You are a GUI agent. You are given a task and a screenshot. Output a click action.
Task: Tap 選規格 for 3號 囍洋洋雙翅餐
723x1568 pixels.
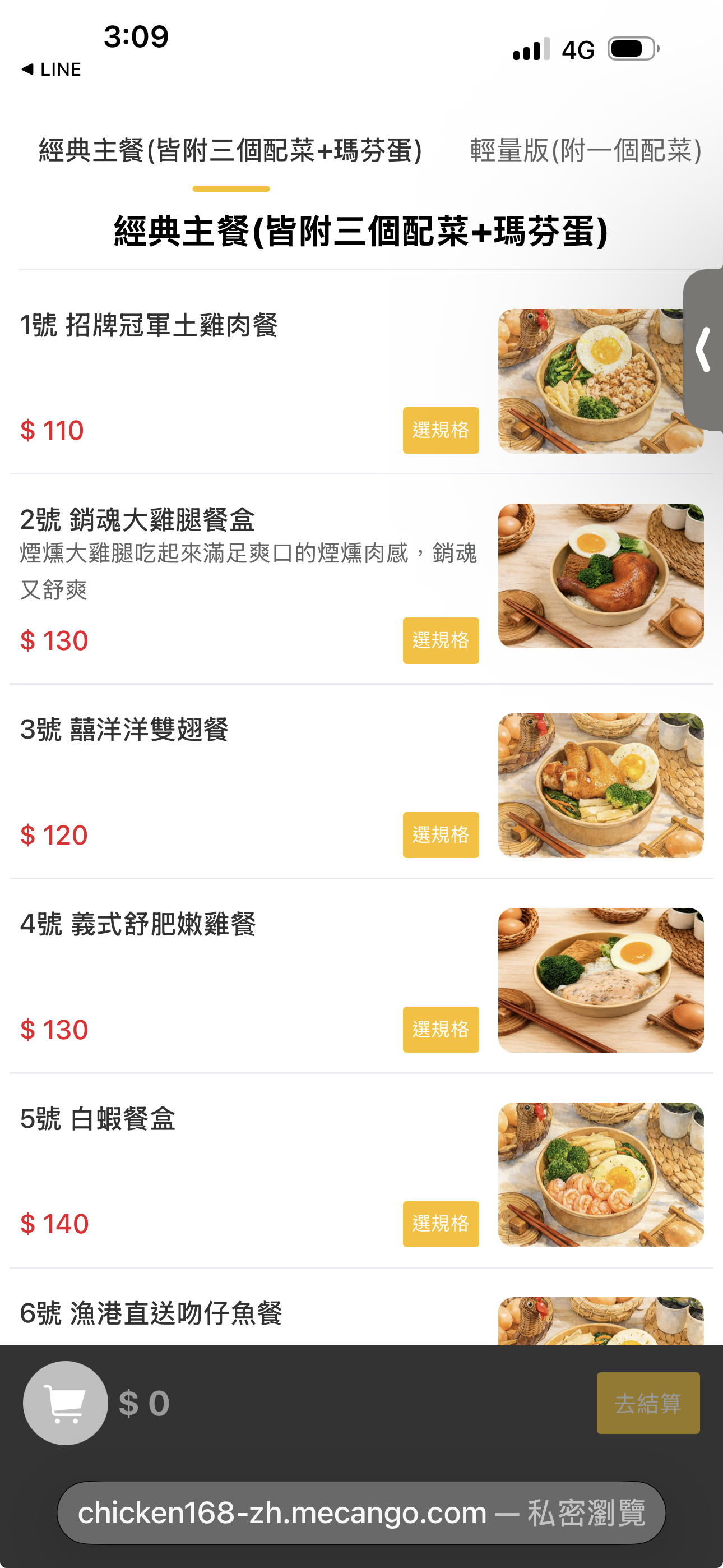[x=441, y=834]
